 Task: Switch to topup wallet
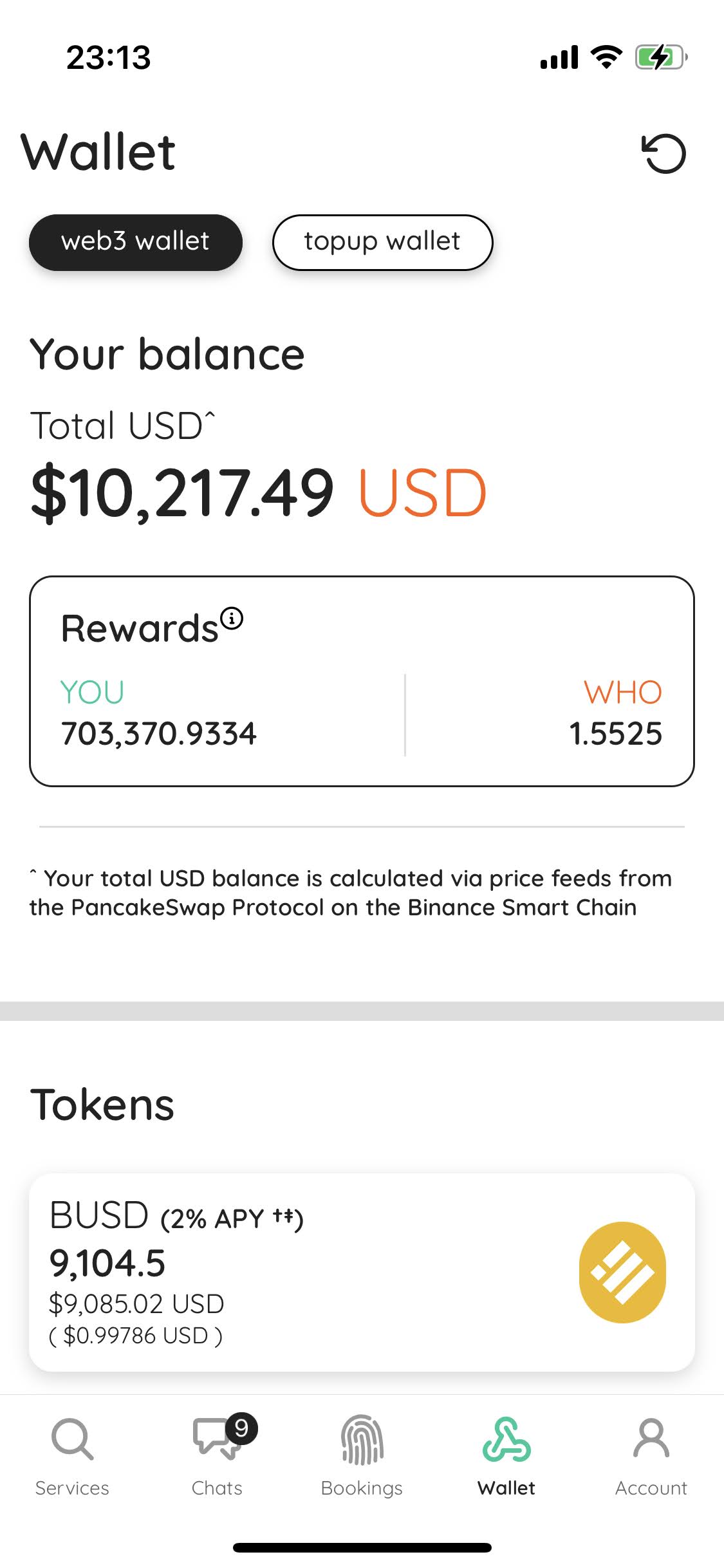point(382,242)
